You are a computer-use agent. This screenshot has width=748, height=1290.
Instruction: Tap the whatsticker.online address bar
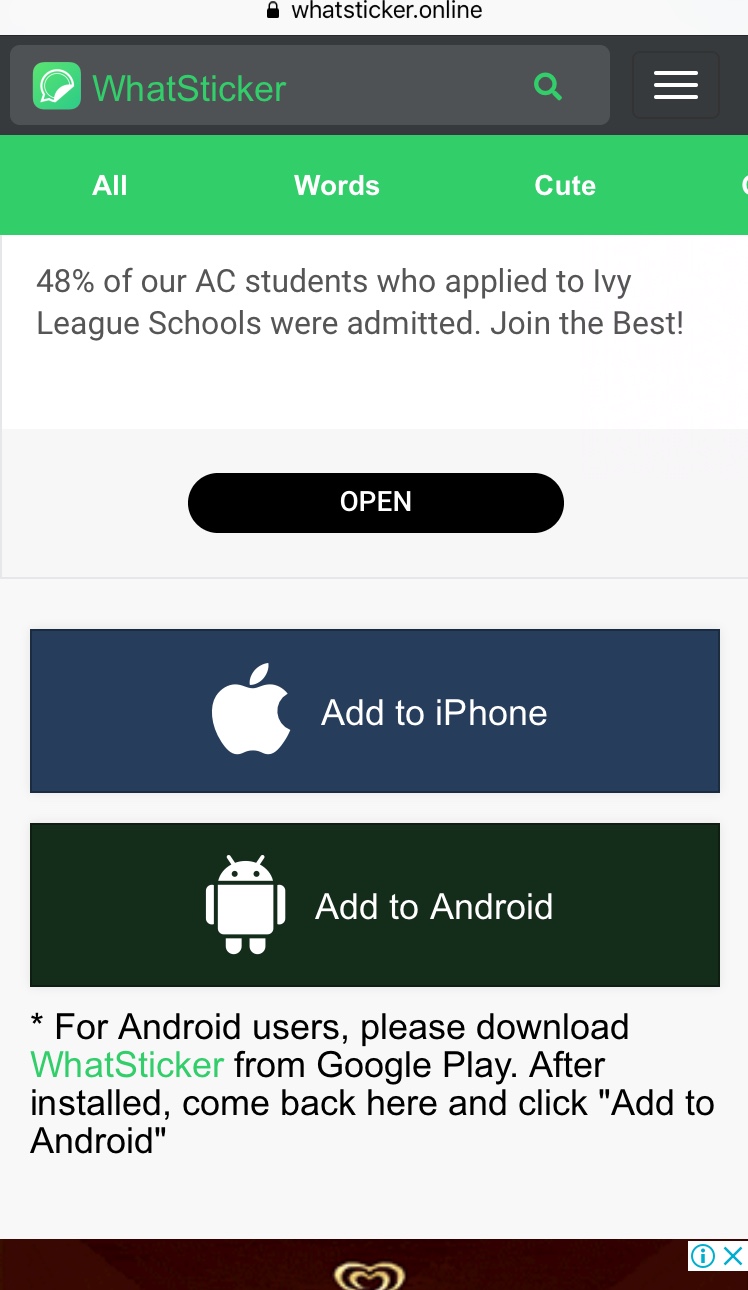coord(374,11)
